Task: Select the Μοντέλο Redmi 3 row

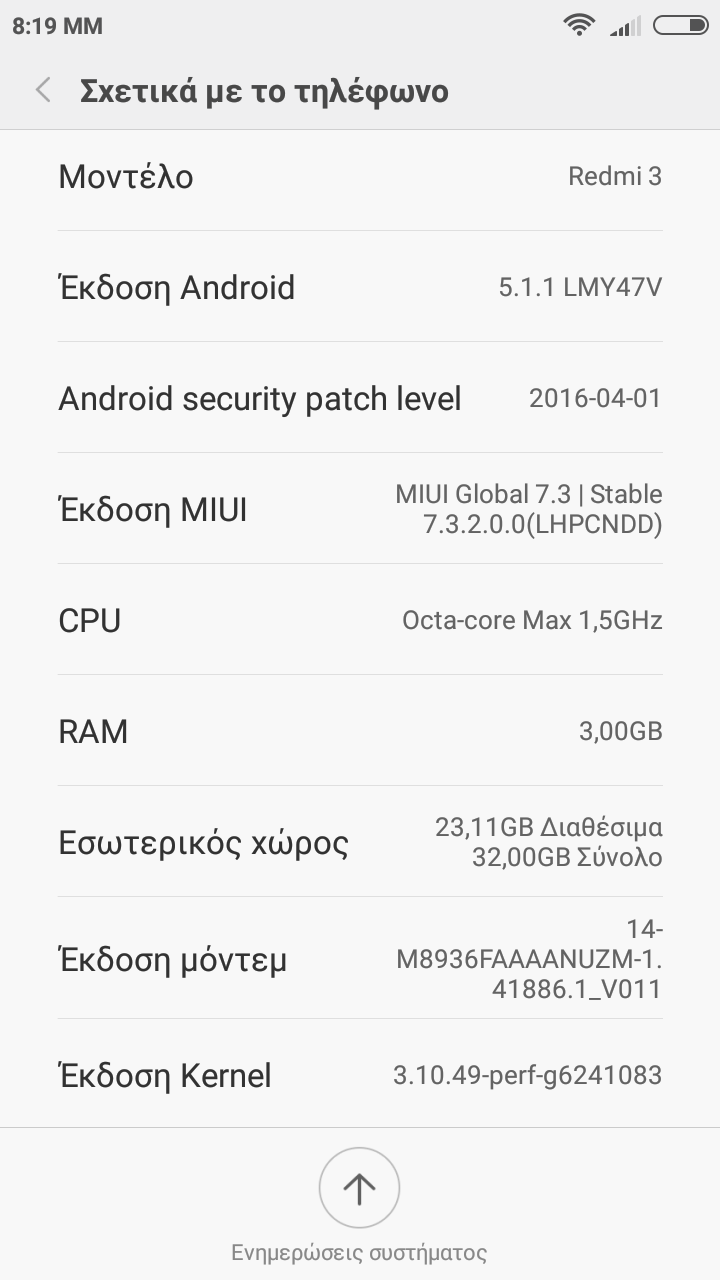Action: point(360,177)
